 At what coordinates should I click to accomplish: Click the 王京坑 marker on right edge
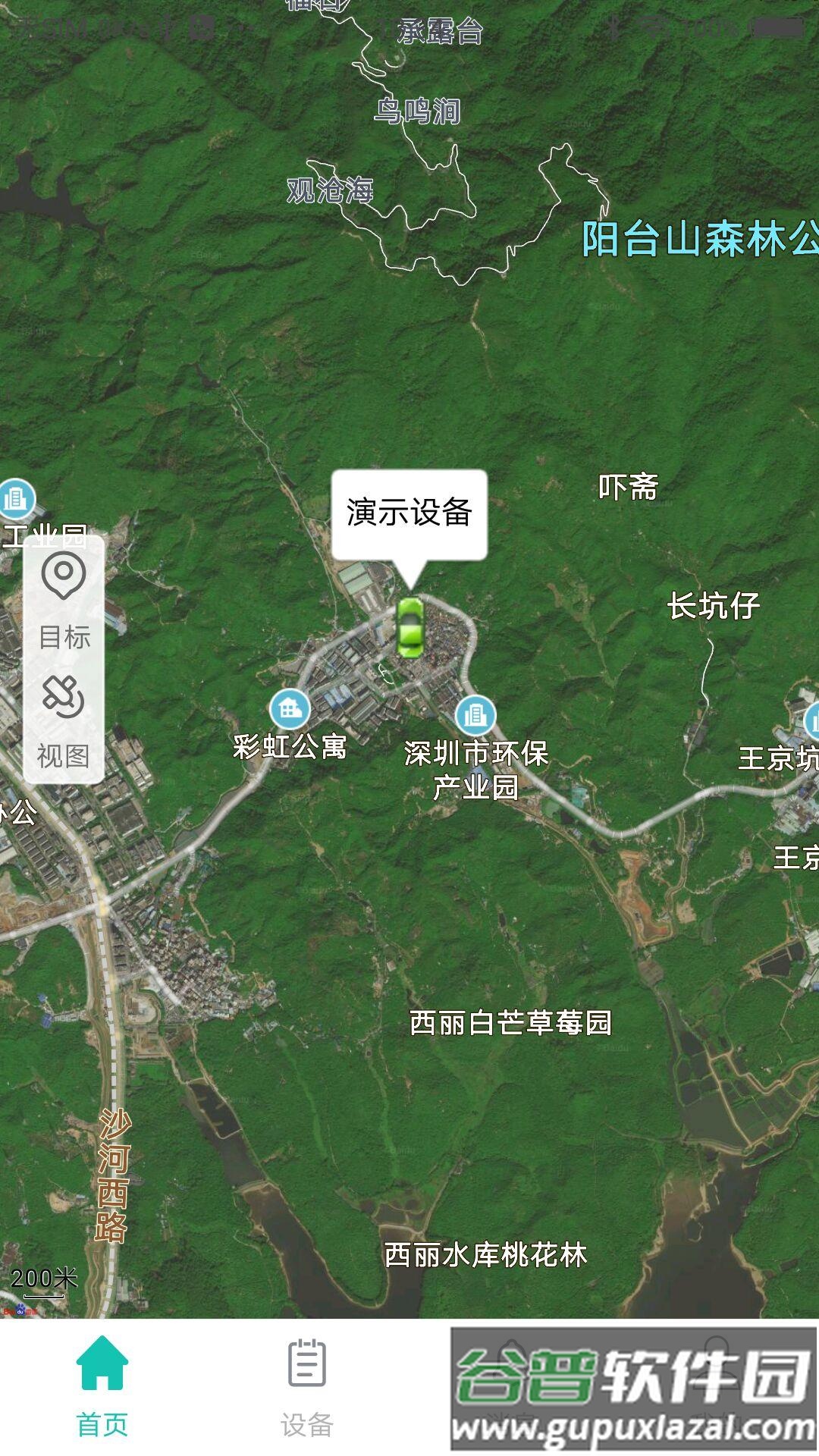(813, 717)
